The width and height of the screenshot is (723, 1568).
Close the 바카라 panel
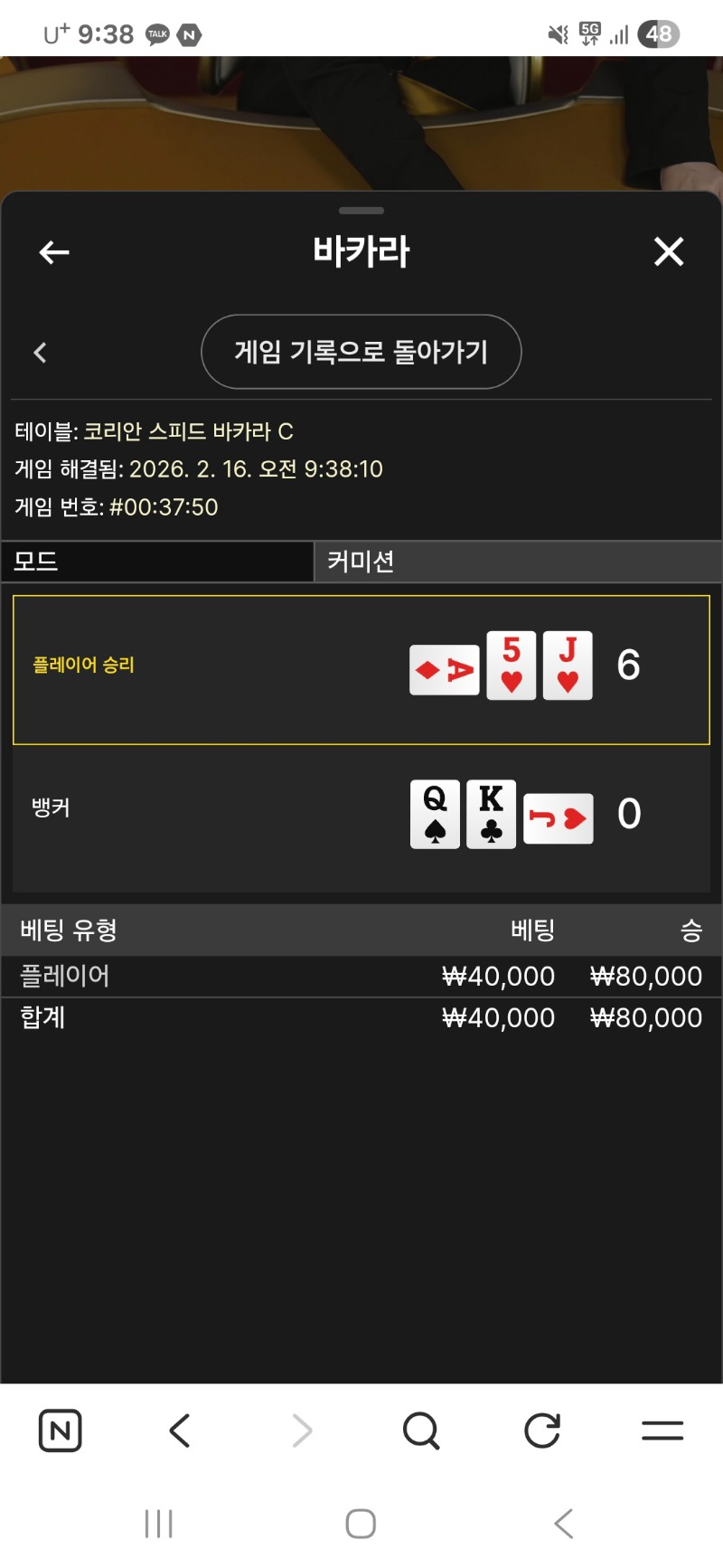669,251
